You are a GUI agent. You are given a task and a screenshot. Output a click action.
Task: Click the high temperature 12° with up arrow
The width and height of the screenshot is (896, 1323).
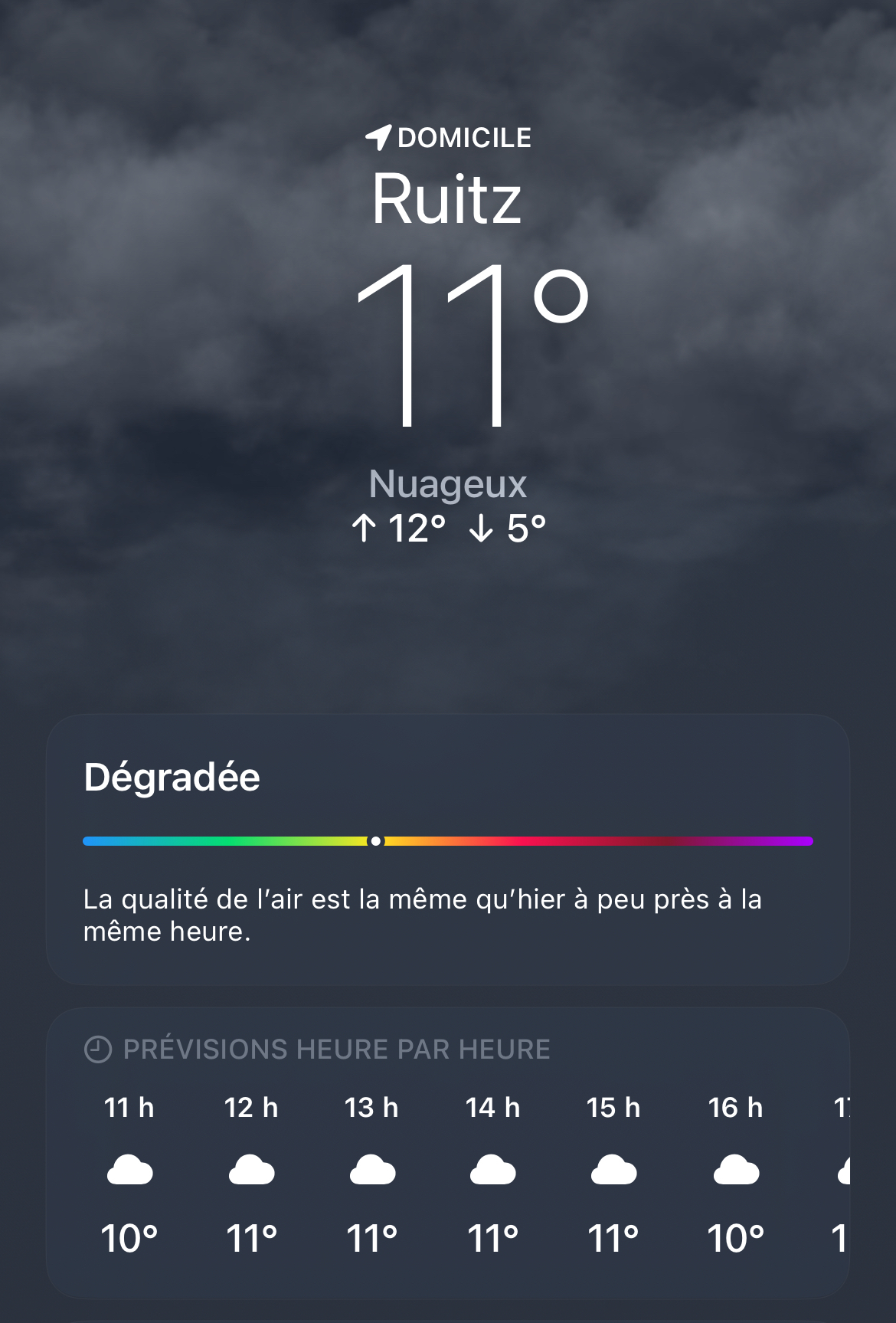pyautogui.click(x=398, y=526)
